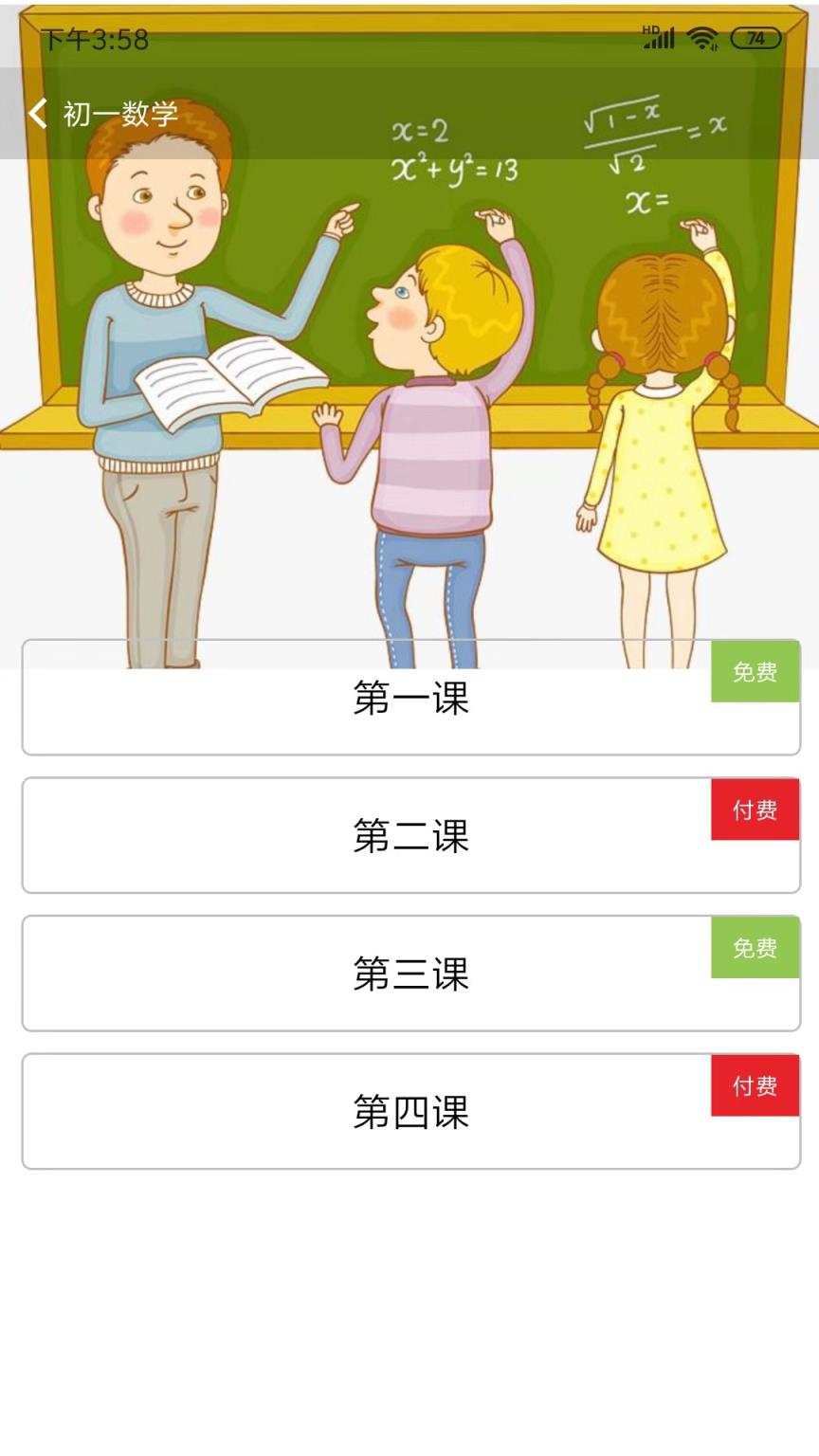Select the 初一数学 title in the header

(118, 114)
